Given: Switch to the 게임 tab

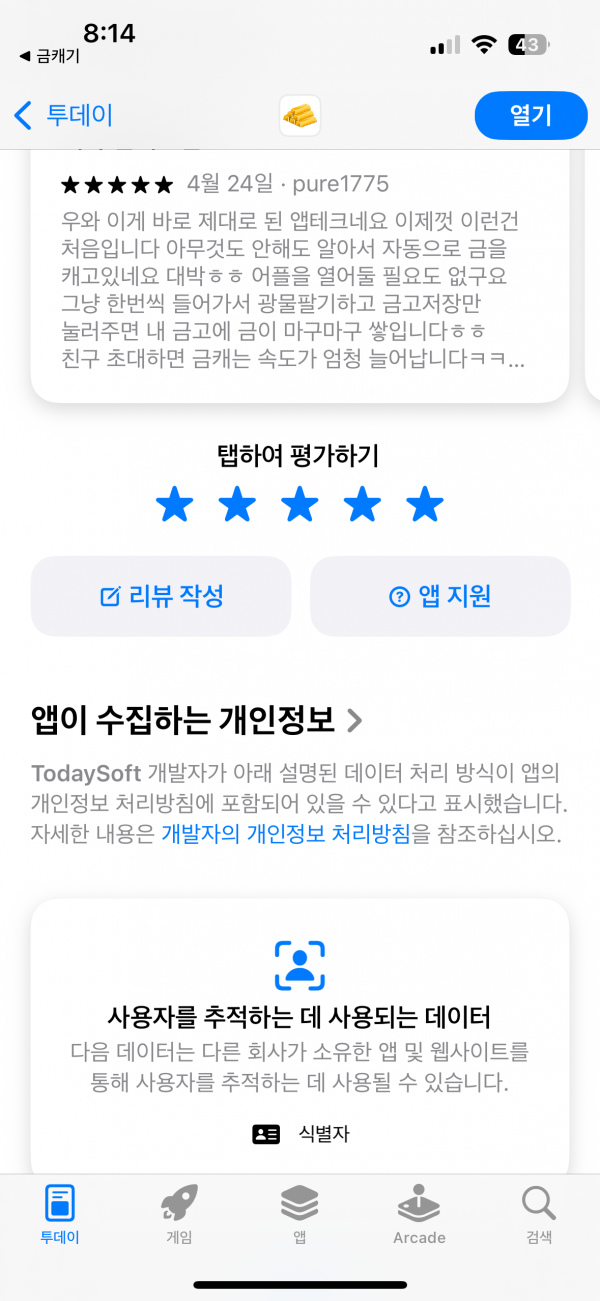Looking at the screenshot, I should [180, 1214].
